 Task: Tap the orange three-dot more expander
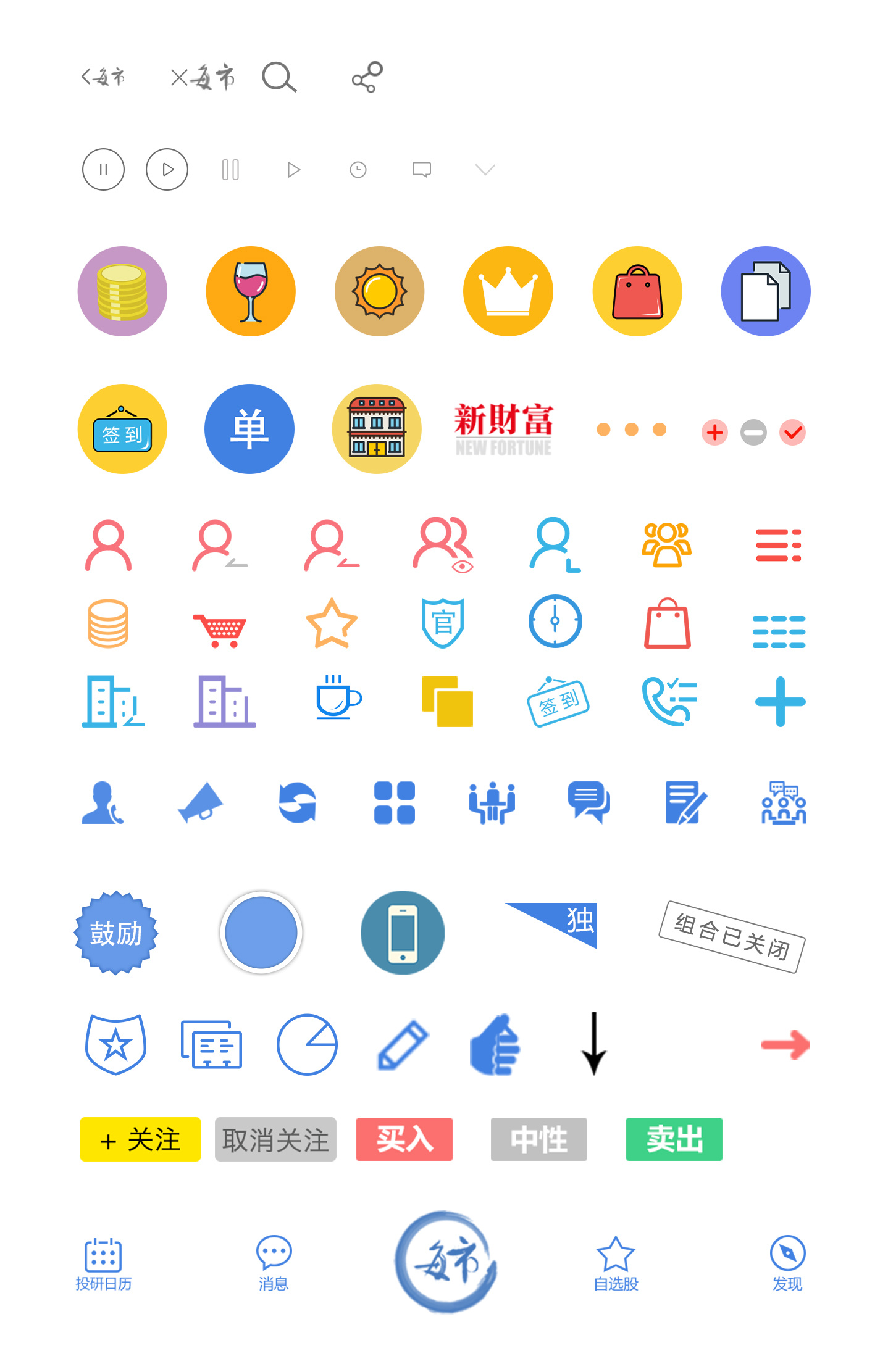pyautogui.click(x=631, y=430)
